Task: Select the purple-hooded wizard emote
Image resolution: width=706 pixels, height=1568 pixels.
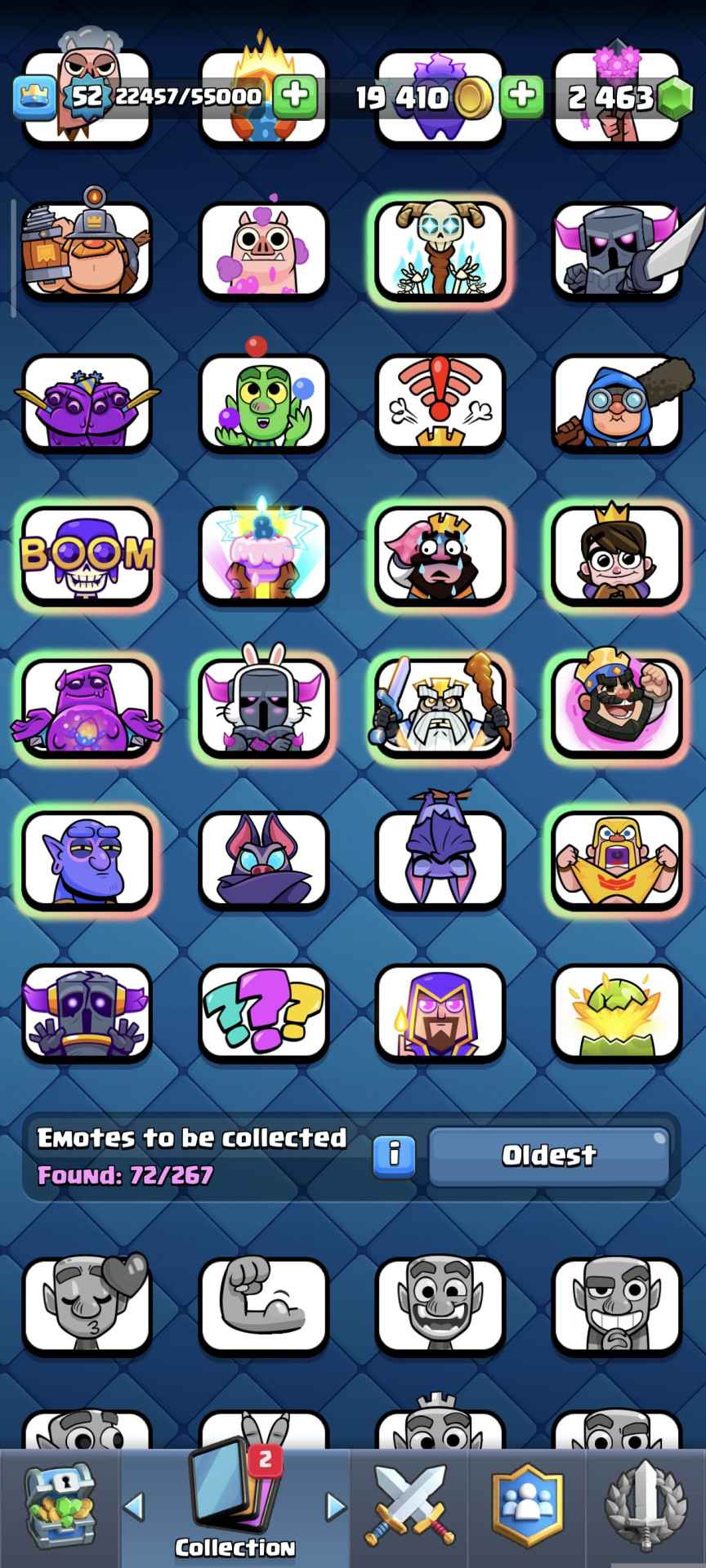Action: [x=440, y=1013]
